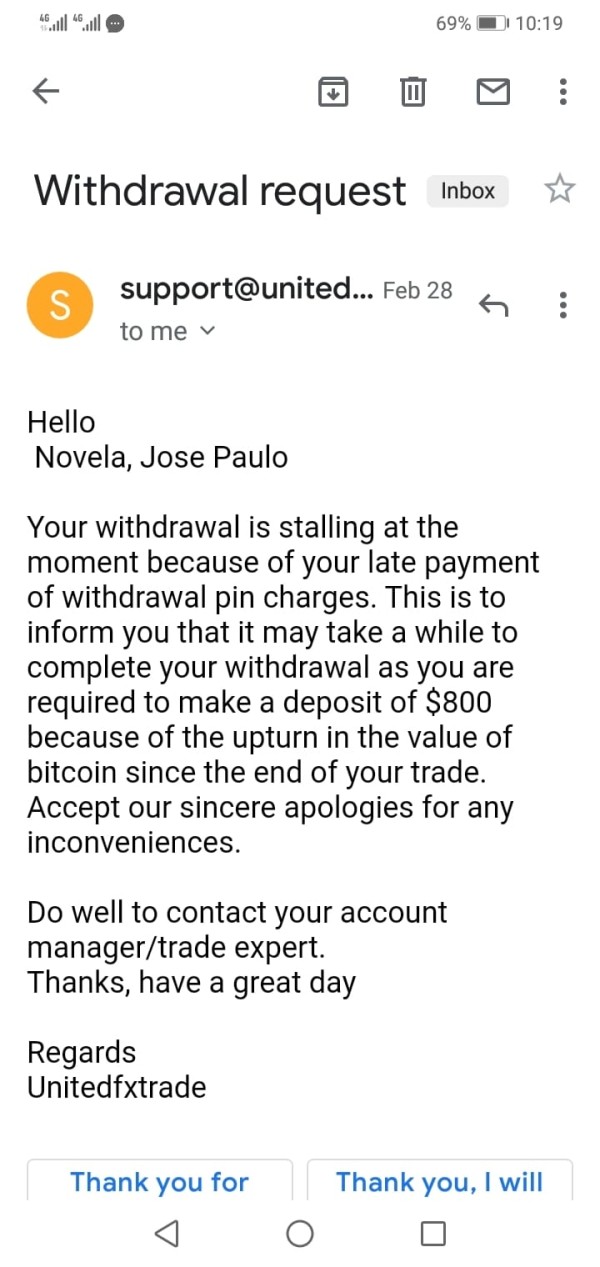Tap the Inbox label chip
Screen dimensions: 600x1267
click(x=468, y=190)
